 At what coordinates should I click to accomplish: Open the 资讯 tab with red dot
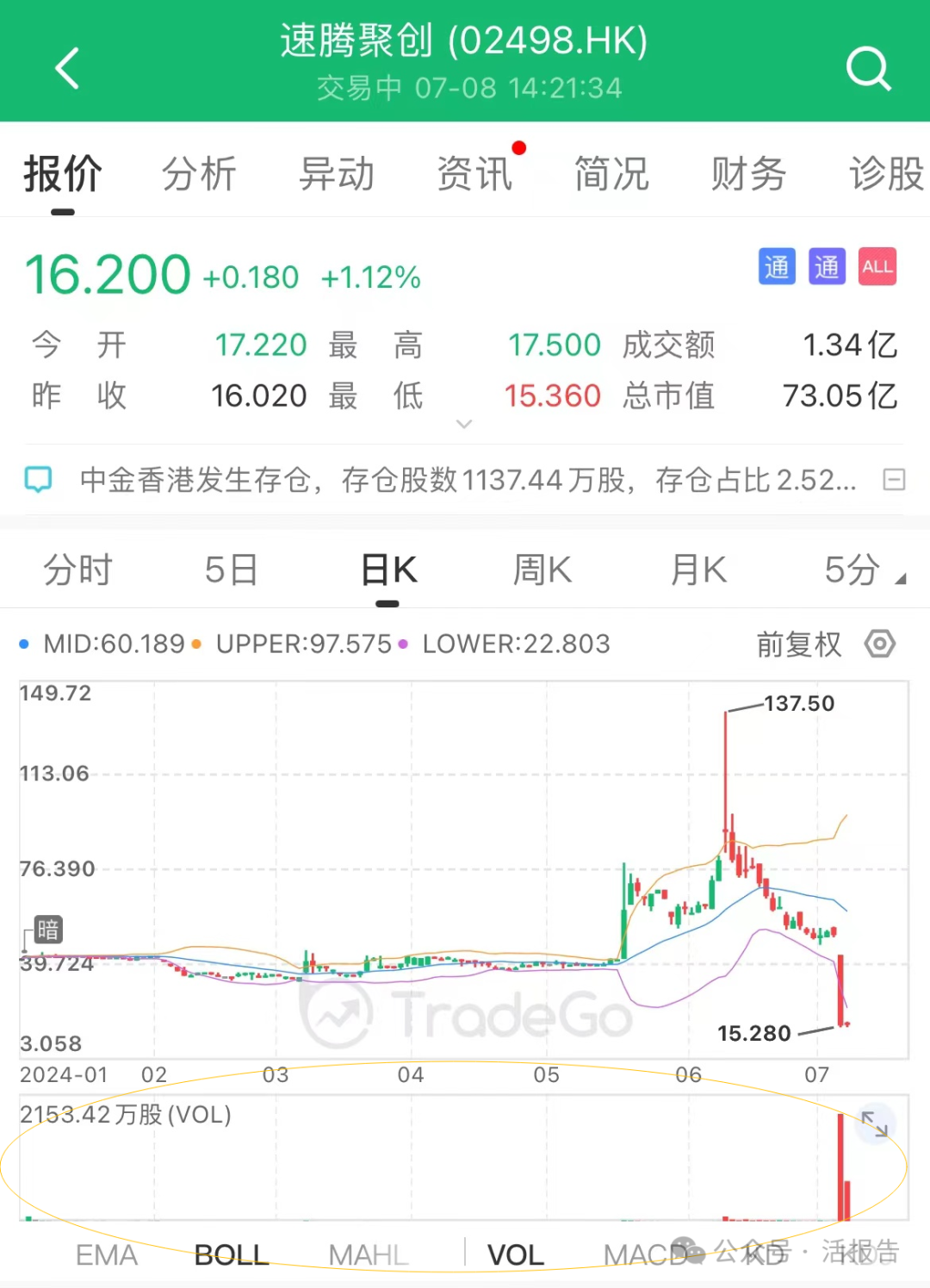475,173
